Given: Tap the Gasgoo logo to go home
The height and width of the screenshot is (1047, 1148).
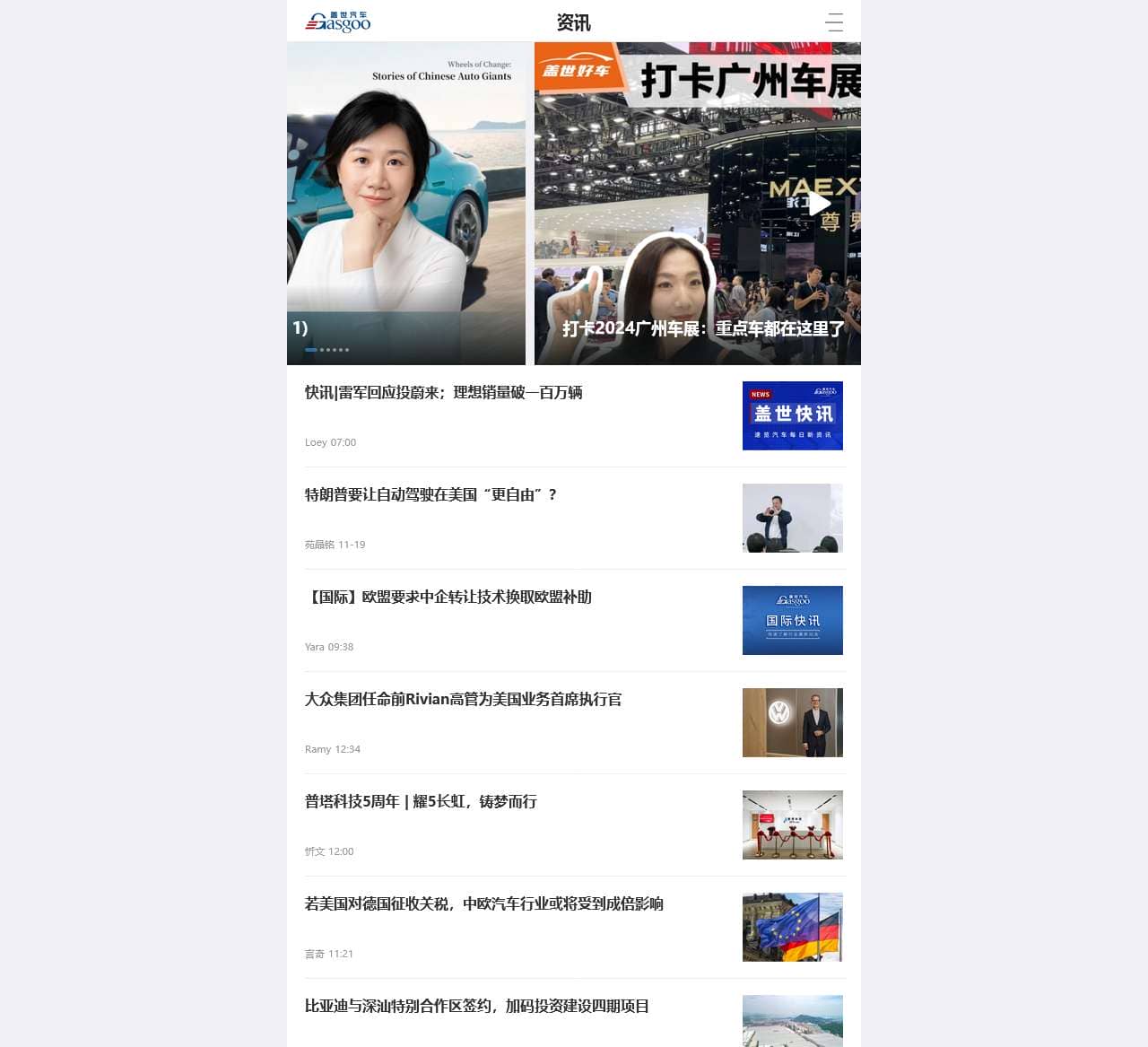Looking at the screenshot, I should click(338, 22).
